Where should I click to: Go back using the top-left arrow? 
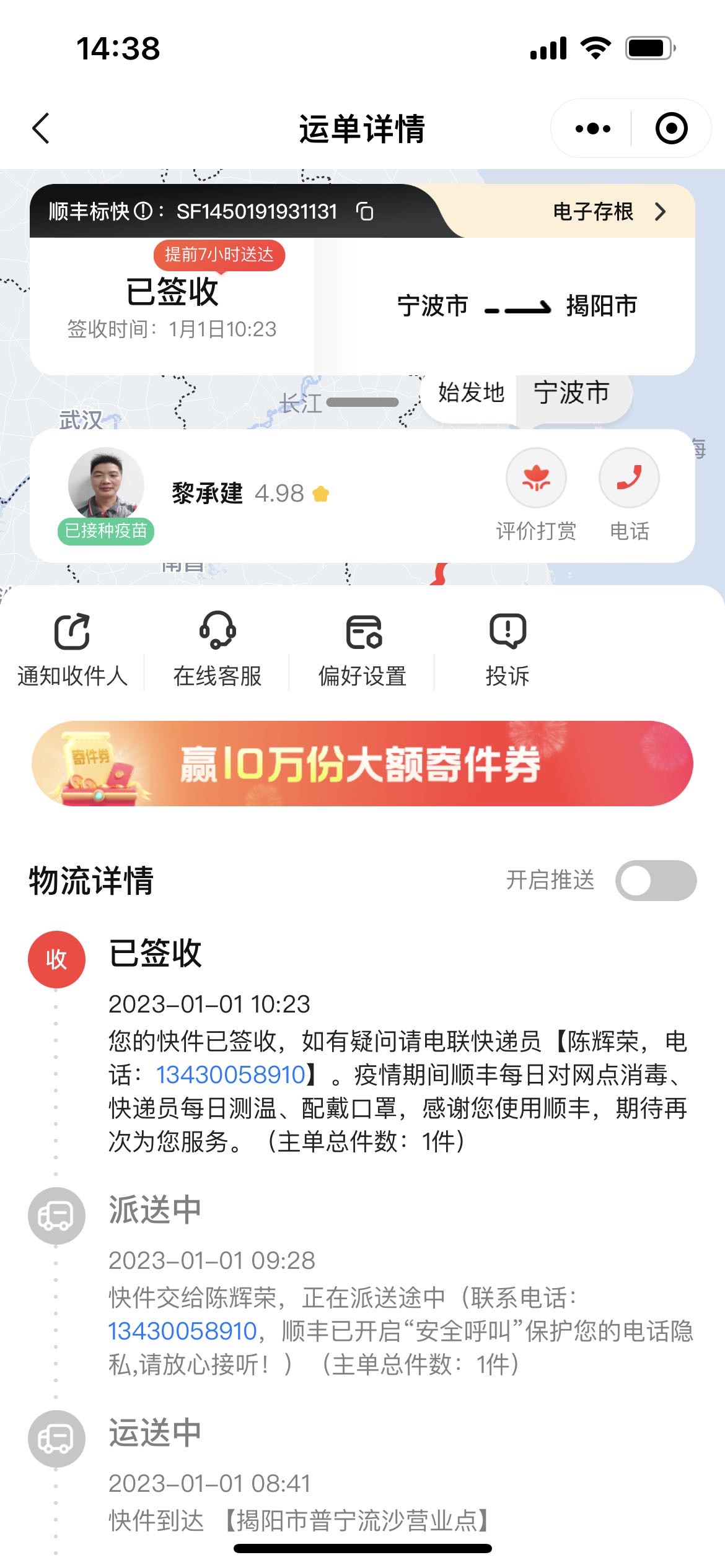(41, 129)
